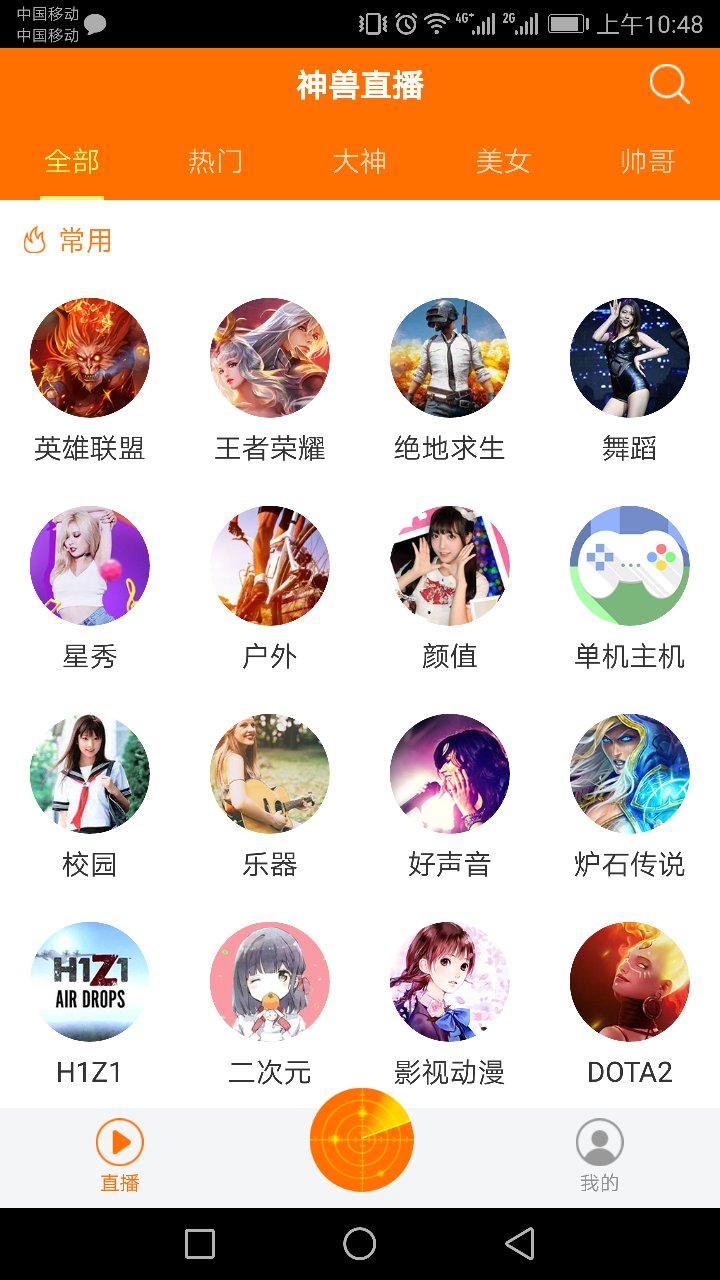
Task: Open the search icon in the header
Action: click(669, 85)
